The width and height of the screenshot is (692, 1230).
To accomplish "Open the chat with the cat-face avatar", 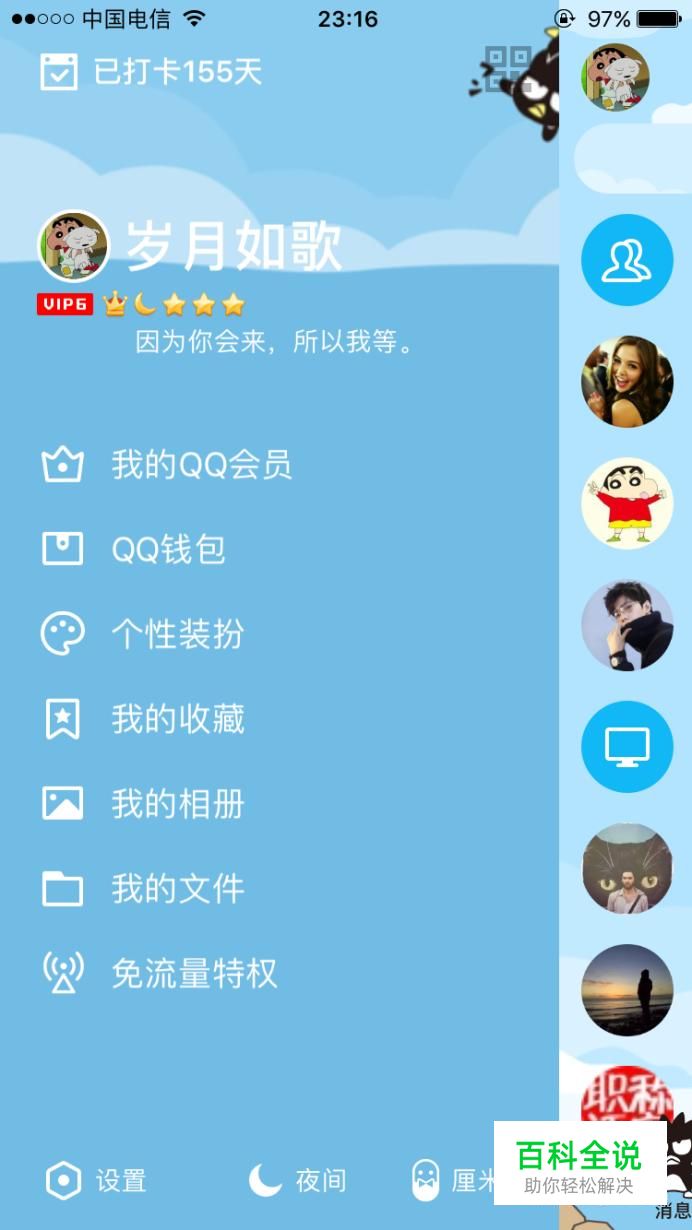I will [627, 869].
